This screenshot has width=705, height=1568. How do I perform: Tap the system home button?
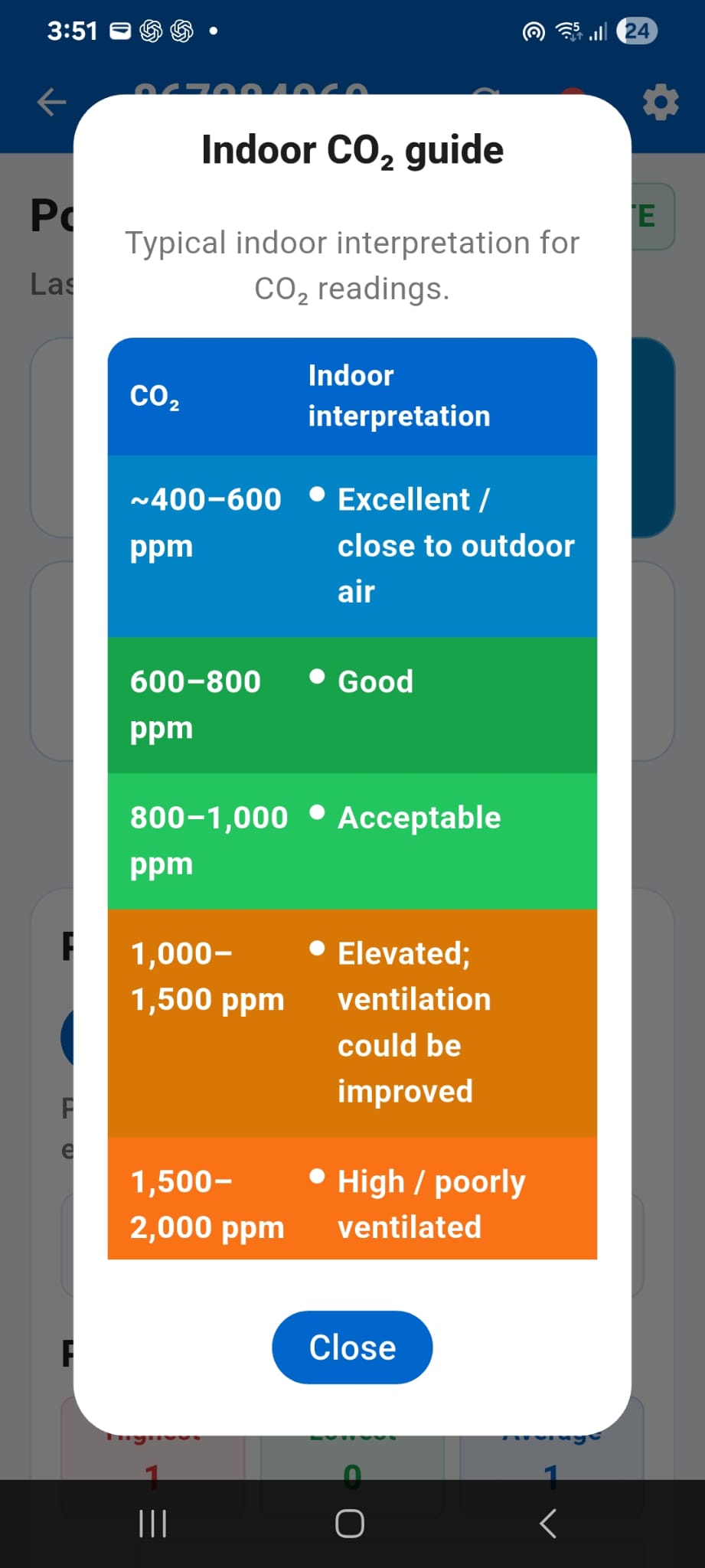350,1524
